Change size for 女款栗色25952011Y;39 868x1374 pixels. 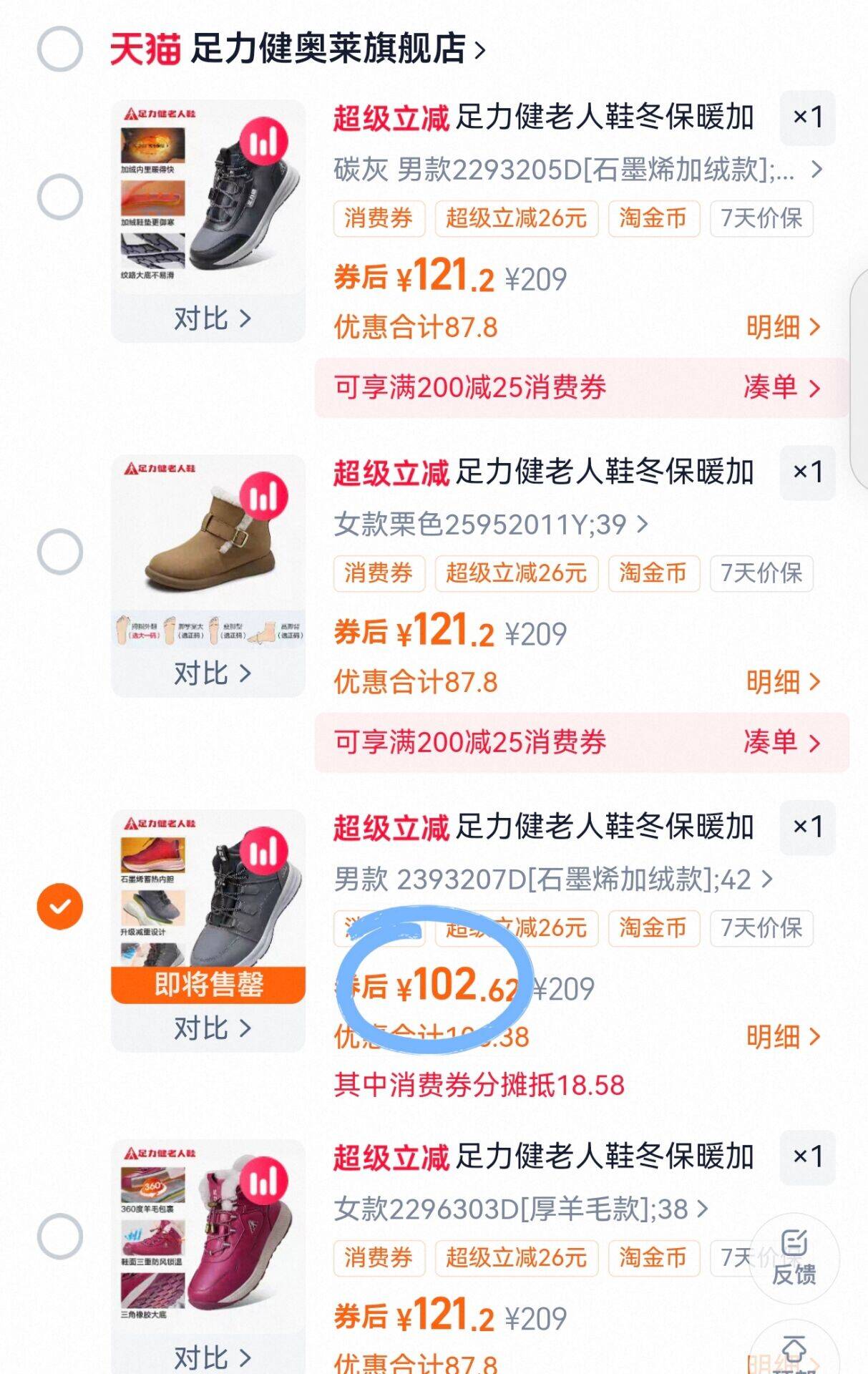point(491,525)
